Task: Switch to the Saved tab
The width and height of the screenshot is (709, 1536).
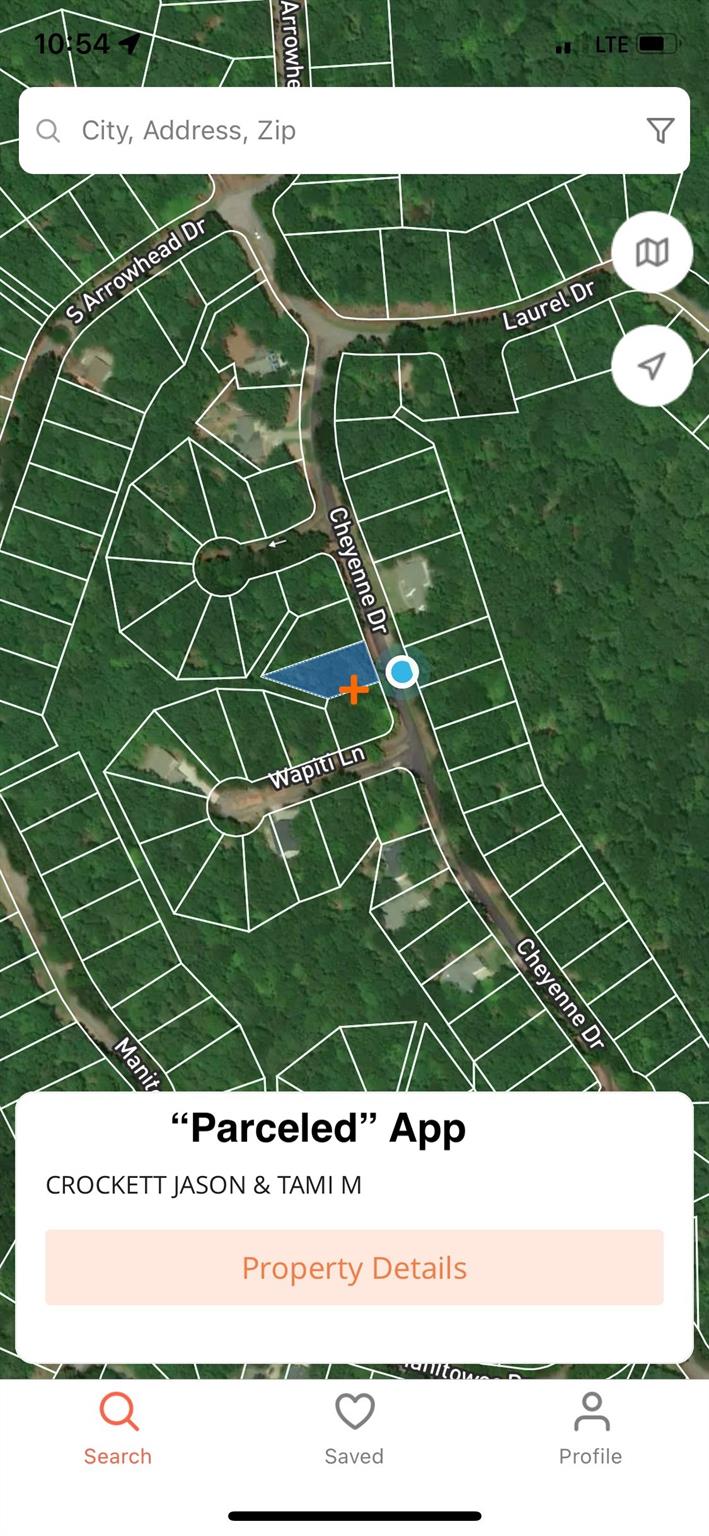Action: (x=354, y=1429)
